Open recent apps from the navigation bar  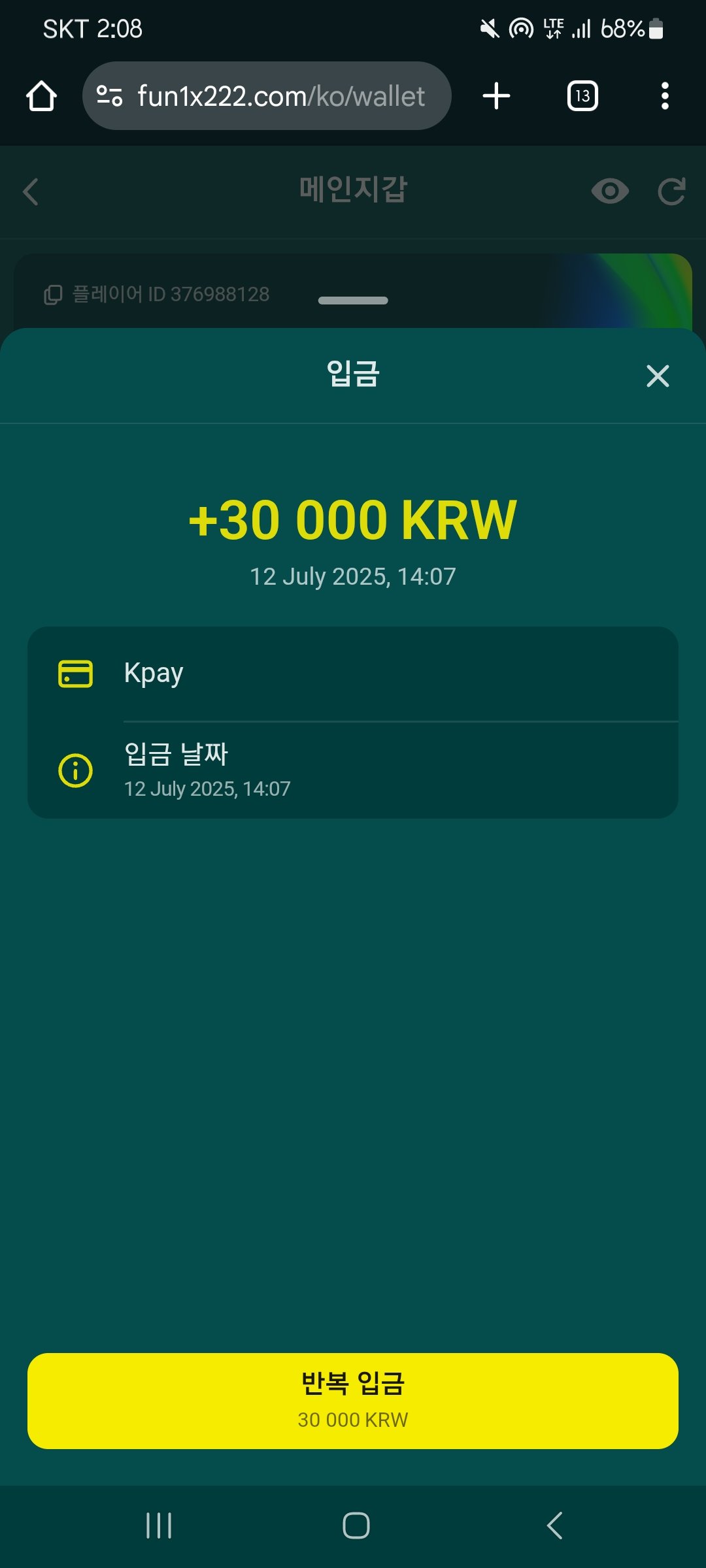click(159, 1526)
